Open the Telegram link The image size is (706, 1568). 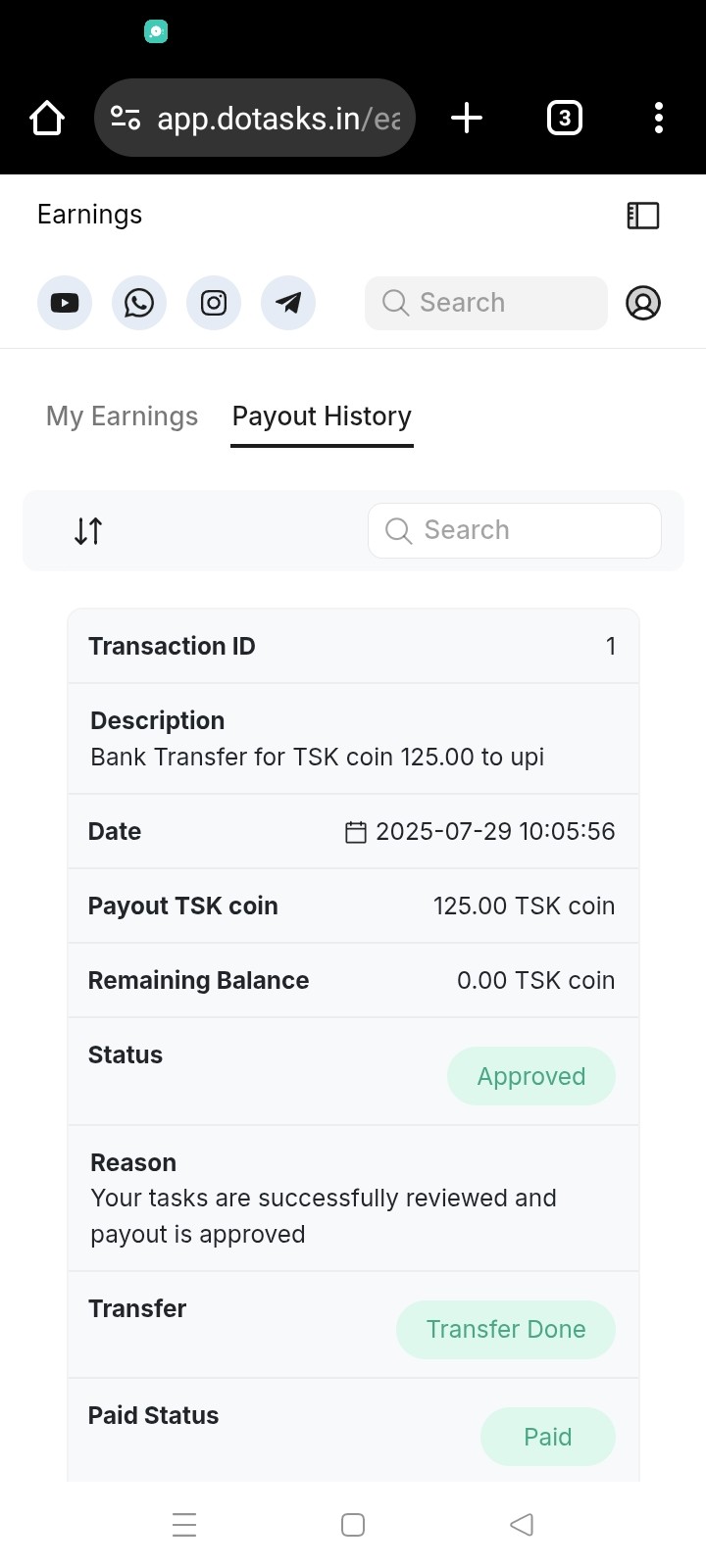288,303
